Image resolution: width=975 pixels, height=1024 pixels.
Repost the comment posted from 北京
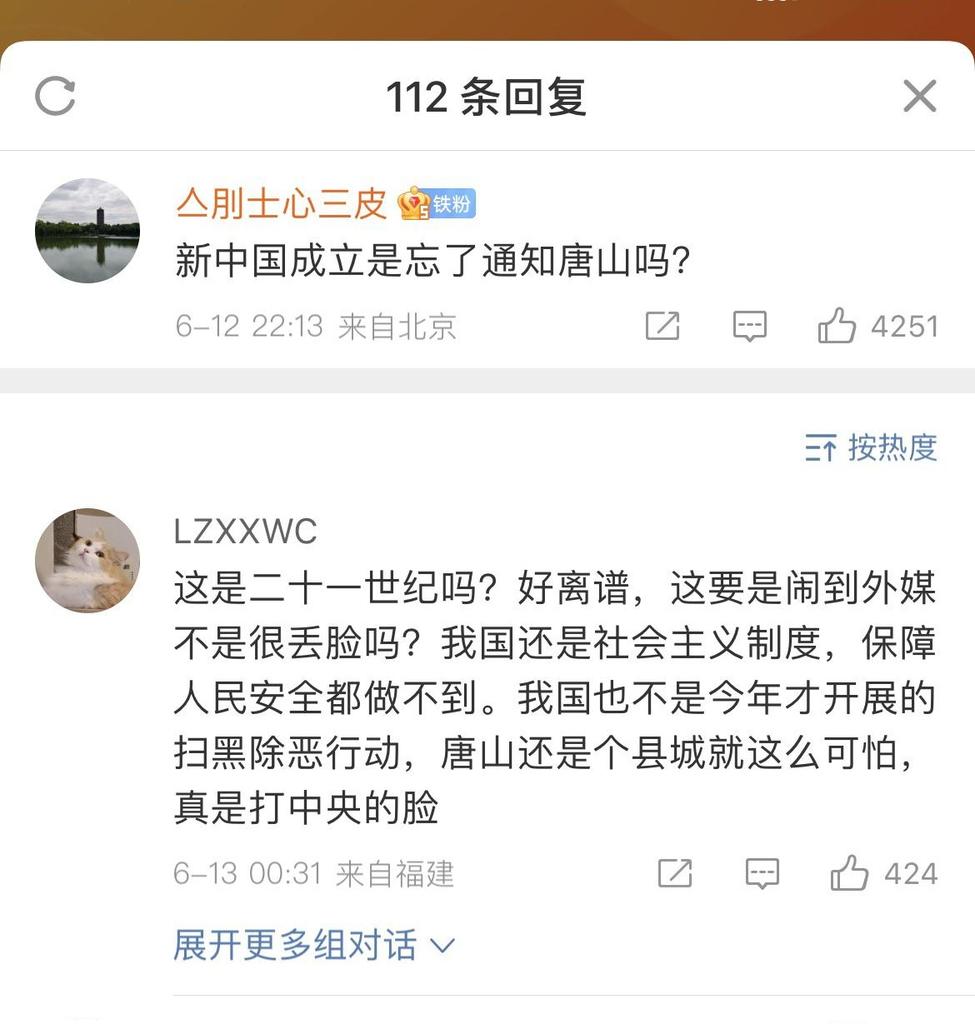662,326
